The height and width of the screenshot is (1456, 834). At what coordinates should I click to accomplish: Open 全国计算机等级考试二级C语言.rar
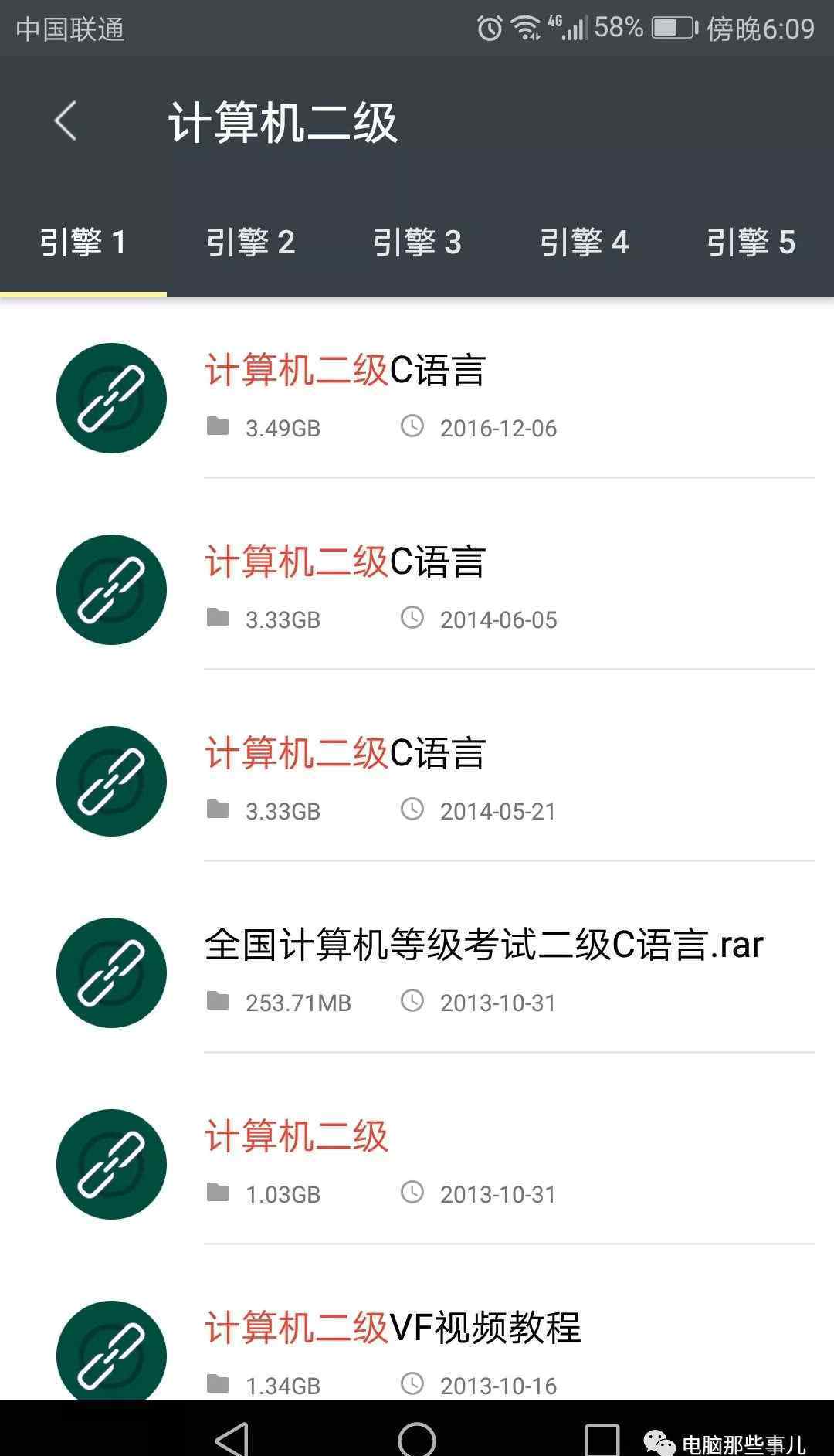417,972
